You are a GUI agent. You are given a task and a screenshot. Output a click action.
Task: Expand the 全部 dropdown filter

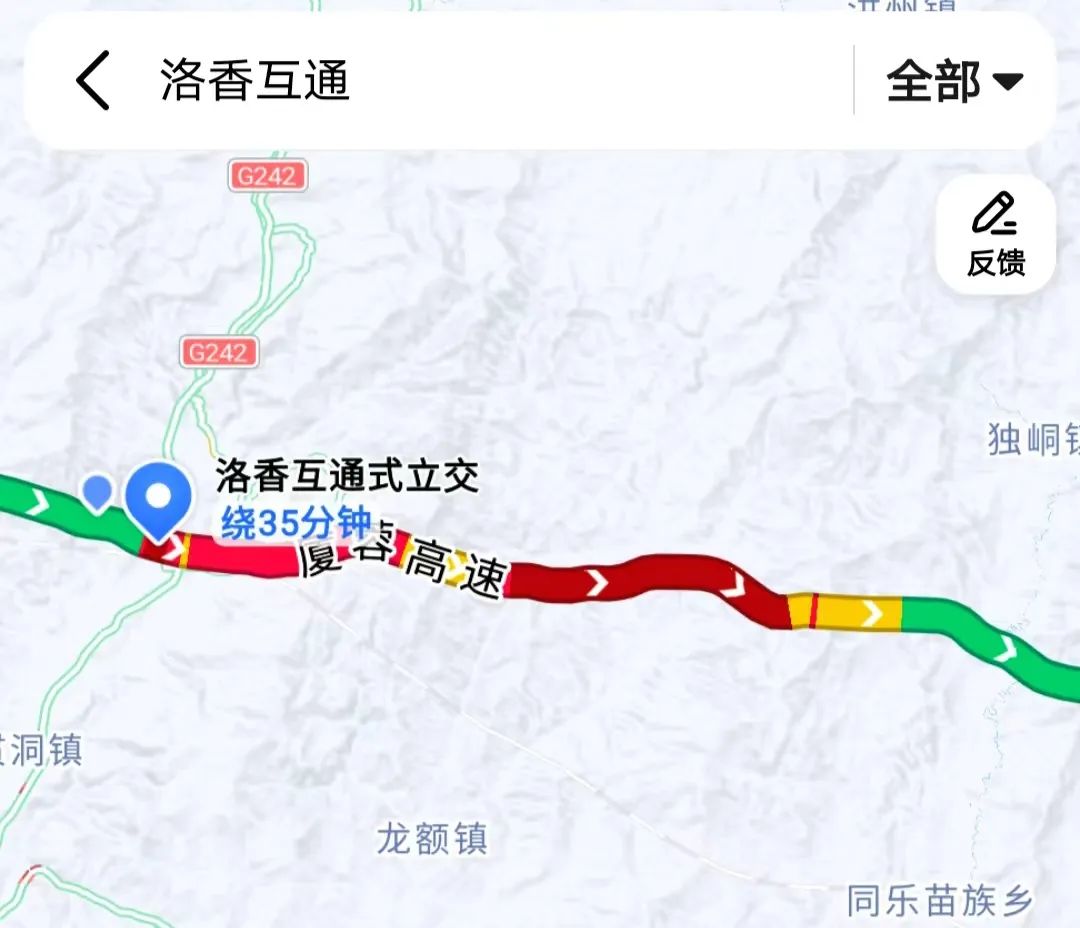(954, 82)
